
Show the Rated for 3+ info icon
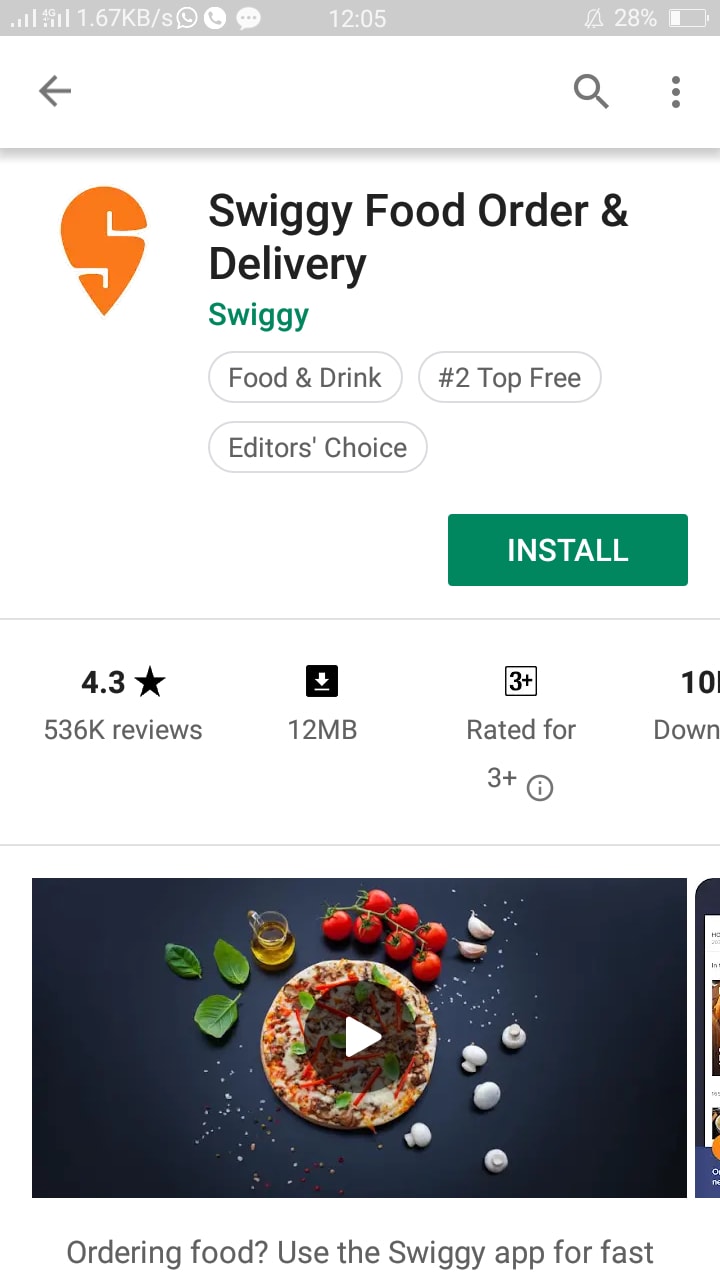[x=540, y=788]
